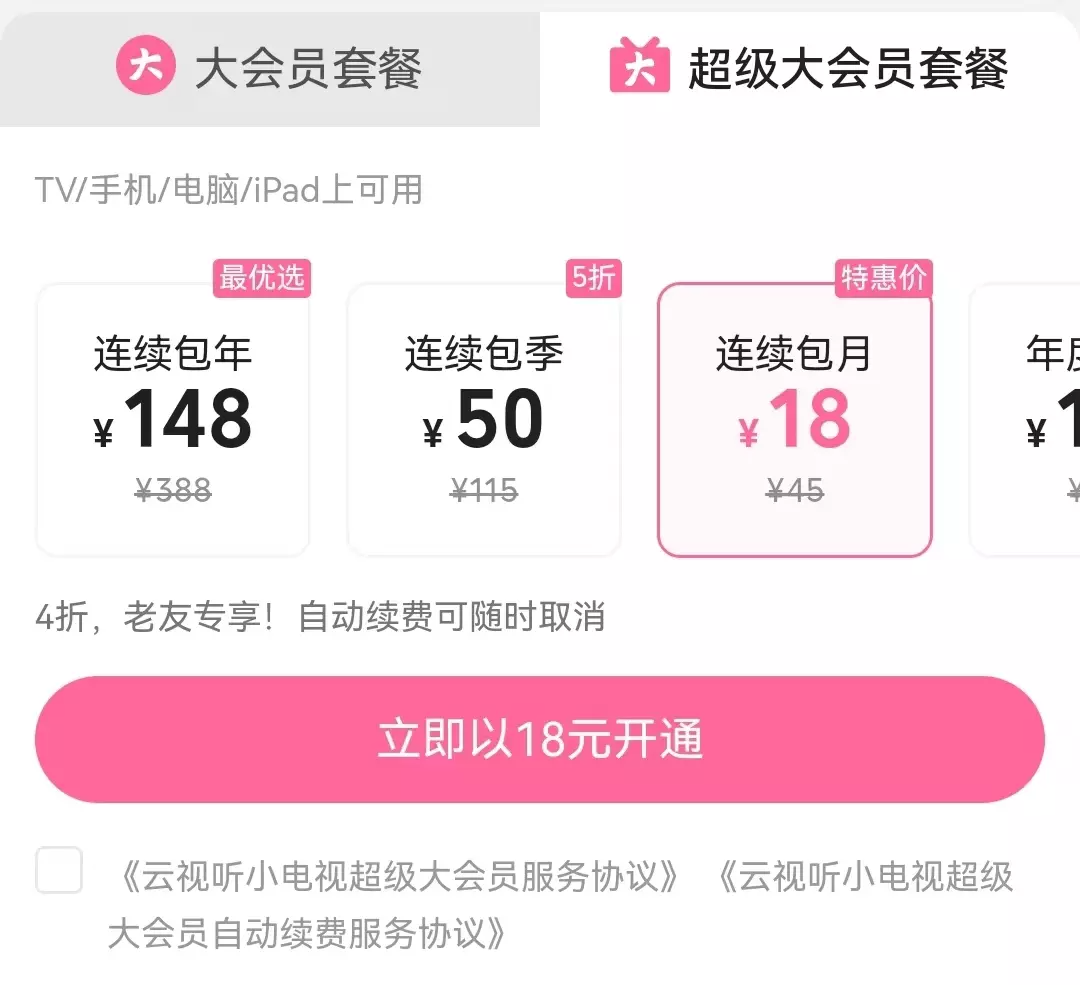This screenshot has width=1080, height=985.
Task: Tick the service agreement checkbox
Action: pos(59,870)
